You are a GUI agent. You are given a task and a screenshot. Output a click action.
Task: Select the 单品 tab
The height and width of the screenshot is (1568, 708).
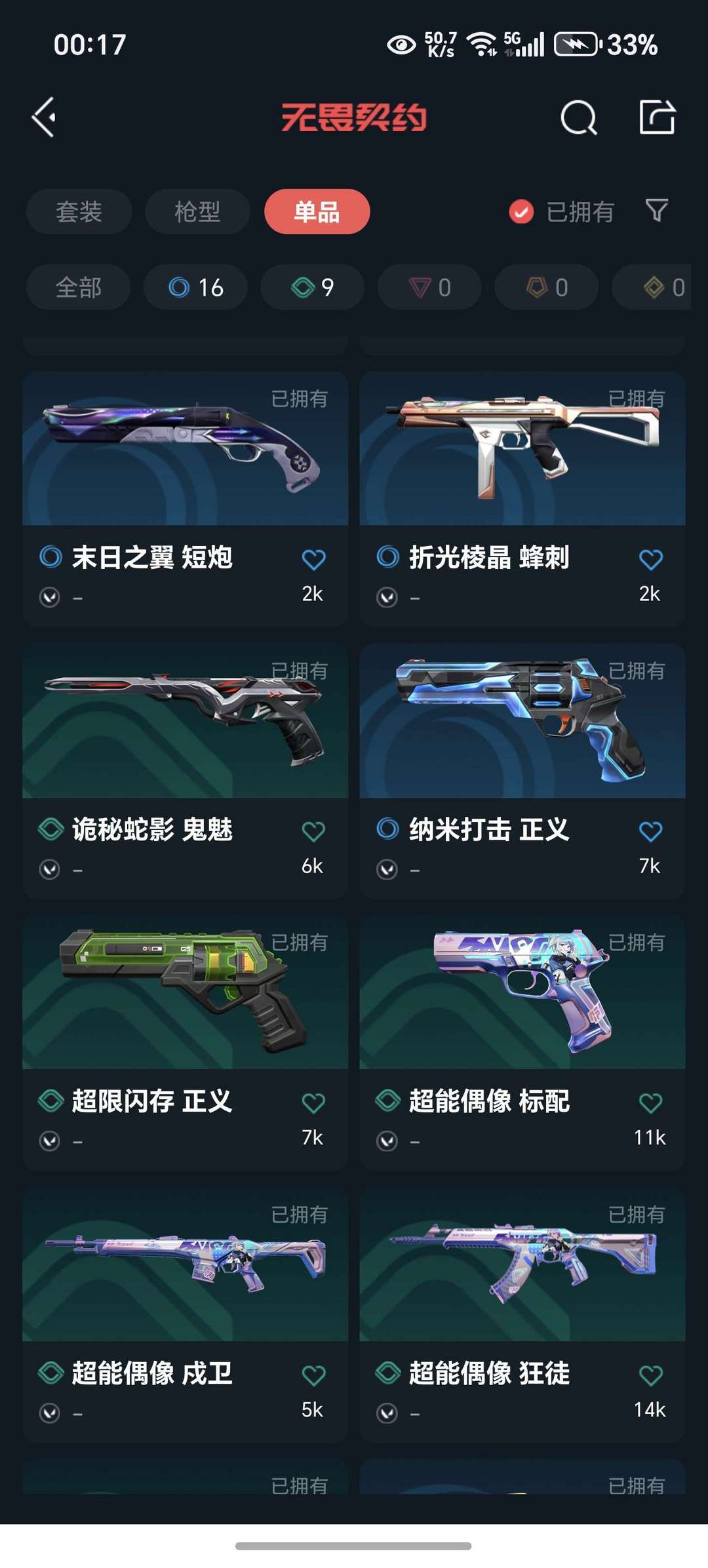coord(317,212)
